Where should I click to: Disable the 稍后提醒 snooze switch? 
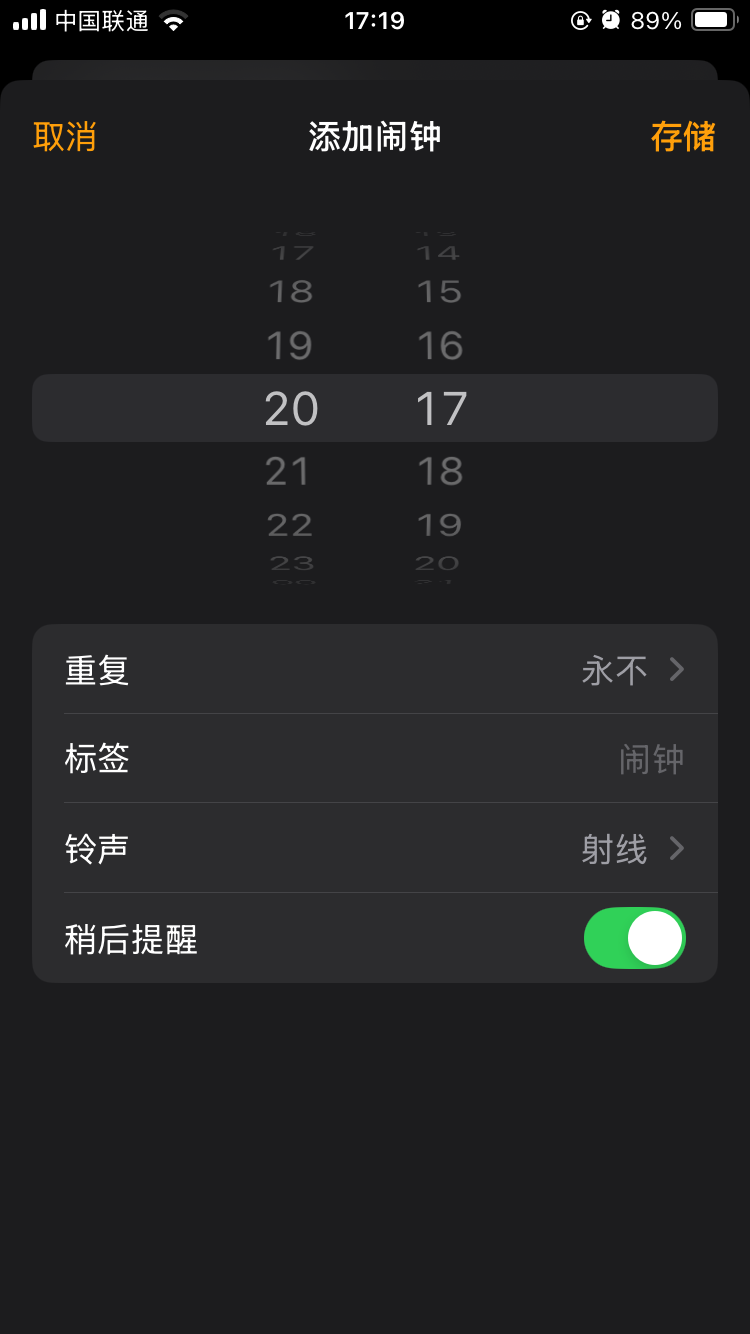click(634, 938)
